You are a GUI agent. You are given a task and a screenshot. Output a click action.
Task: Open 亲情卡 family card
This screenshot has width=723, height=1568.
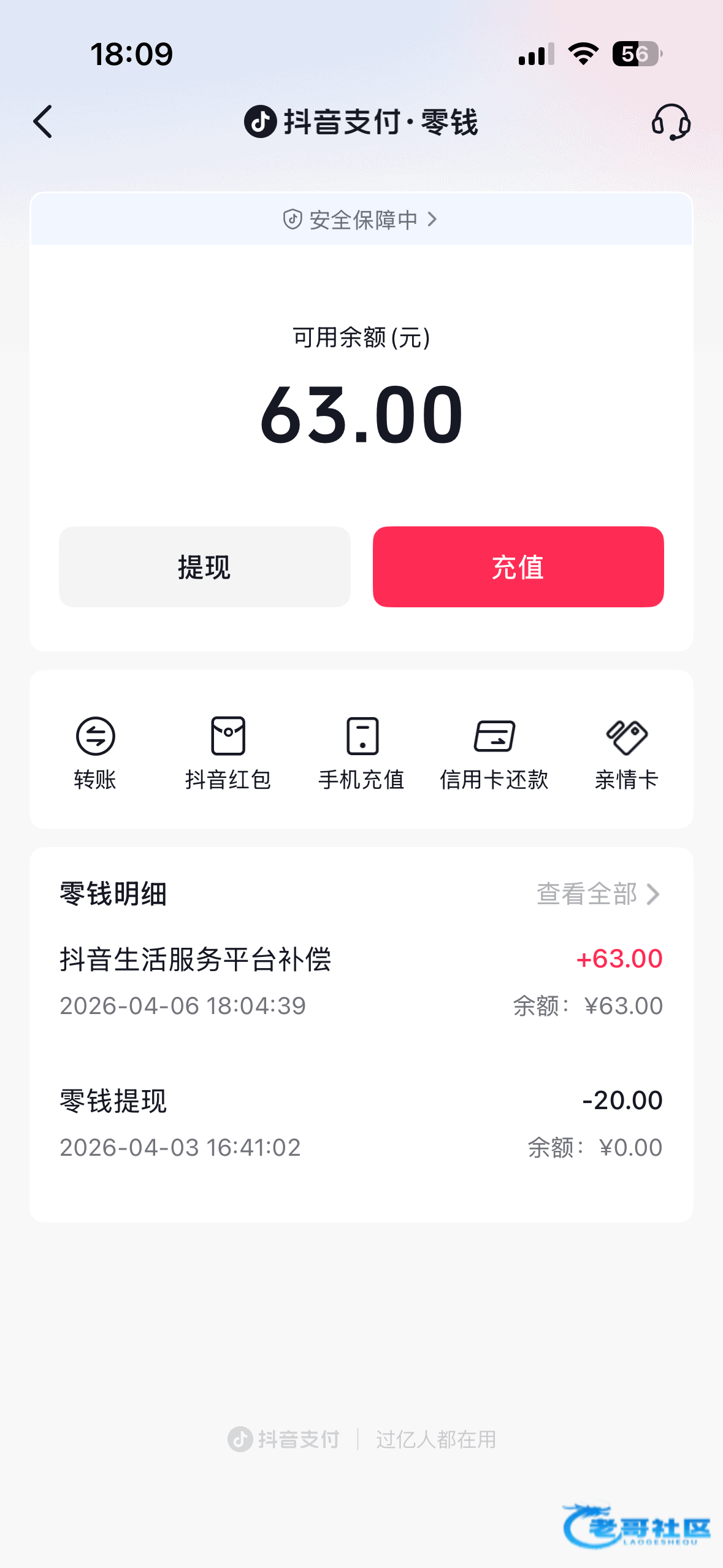point(627,753)
